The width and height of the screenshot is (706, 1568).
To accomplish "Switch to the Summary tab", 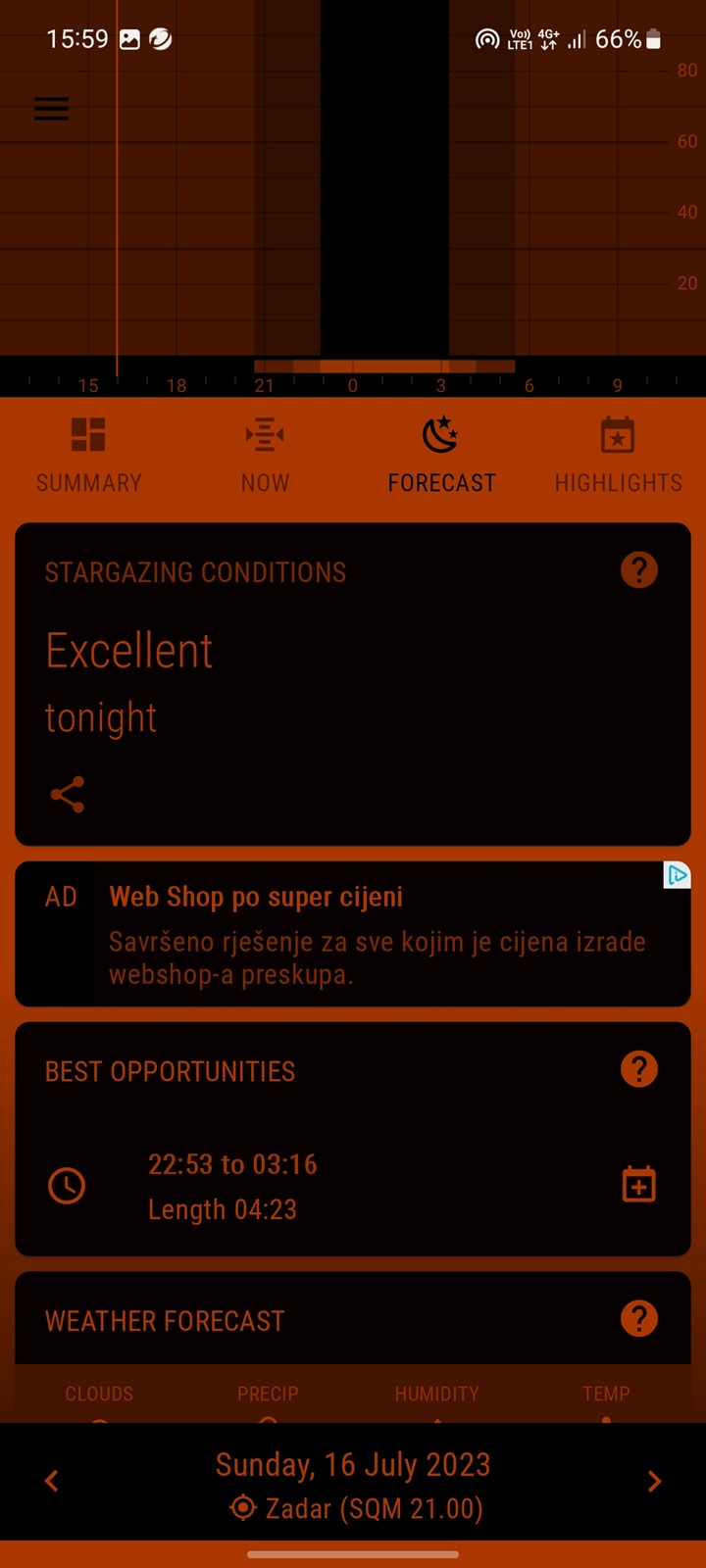I will pos(88,456).
